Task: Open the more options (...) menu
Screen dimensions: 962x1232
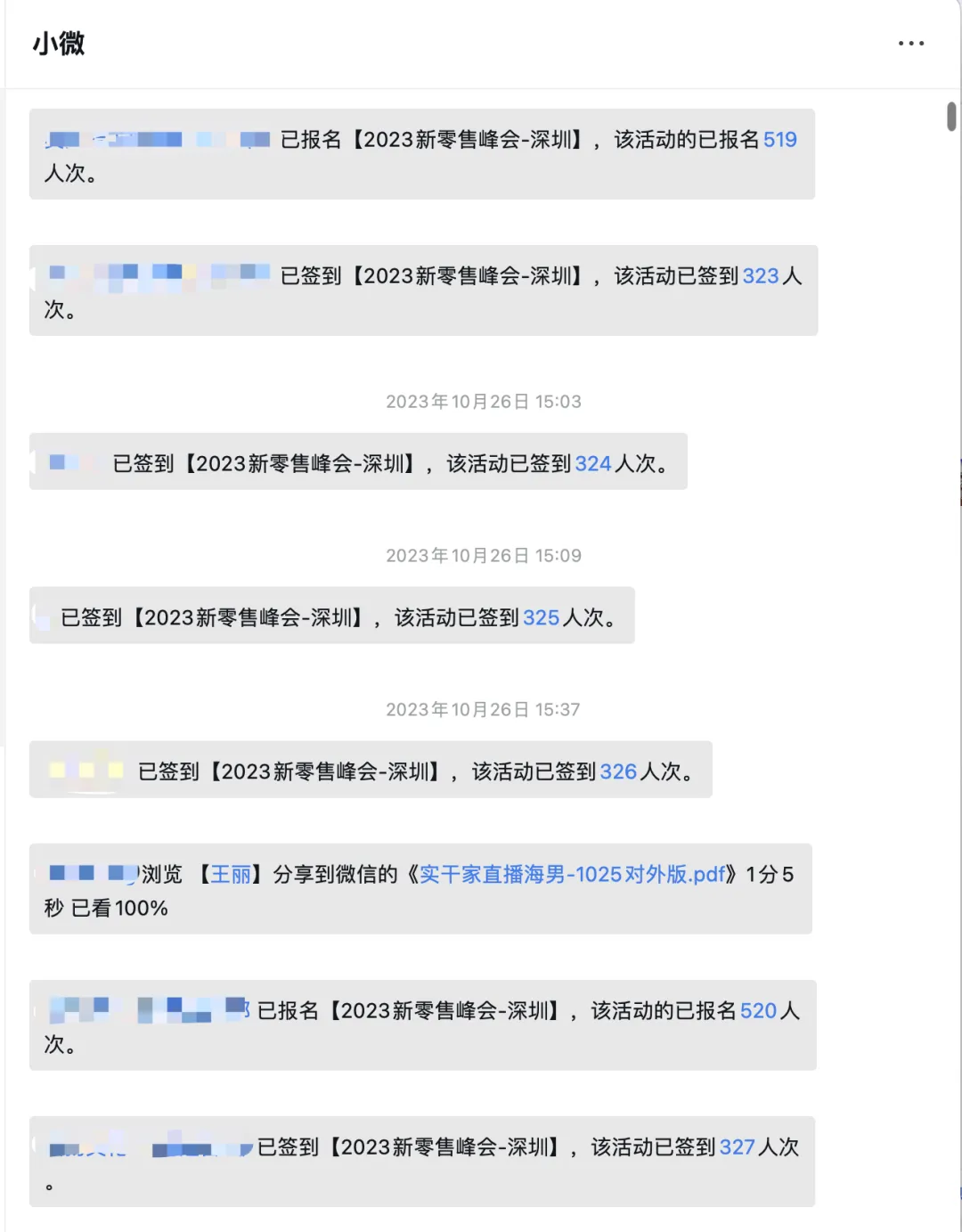Action: tap(910, 43)
